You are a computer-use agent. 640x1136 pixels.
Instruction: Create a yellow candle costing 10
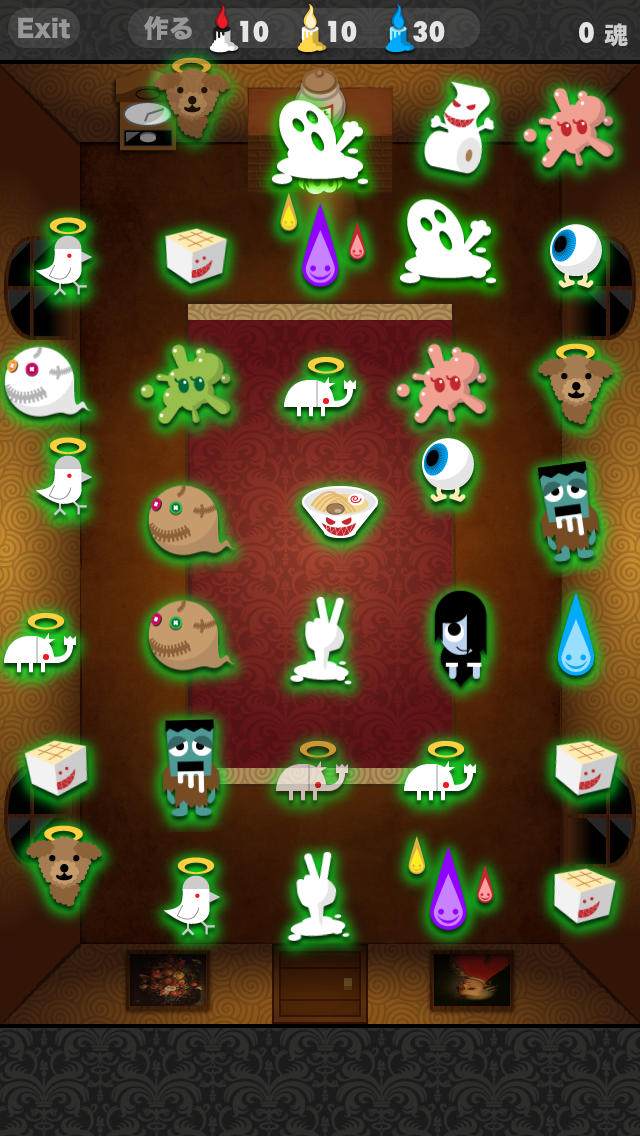(x=327, y=30)
